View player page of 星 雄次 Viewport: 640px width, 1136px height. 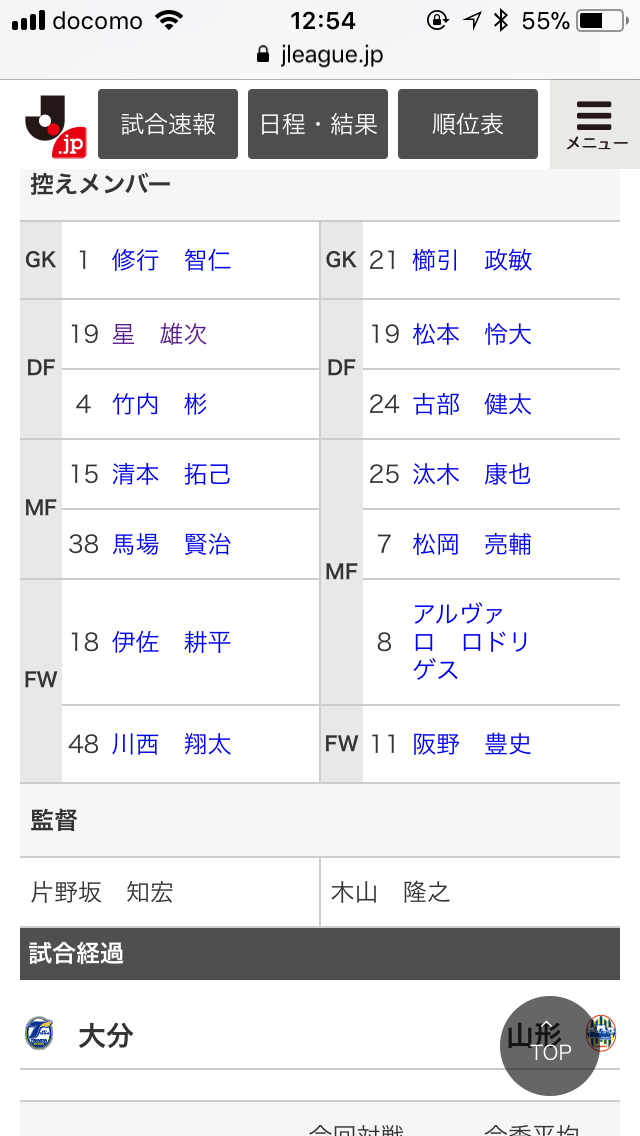coord(159,334)
